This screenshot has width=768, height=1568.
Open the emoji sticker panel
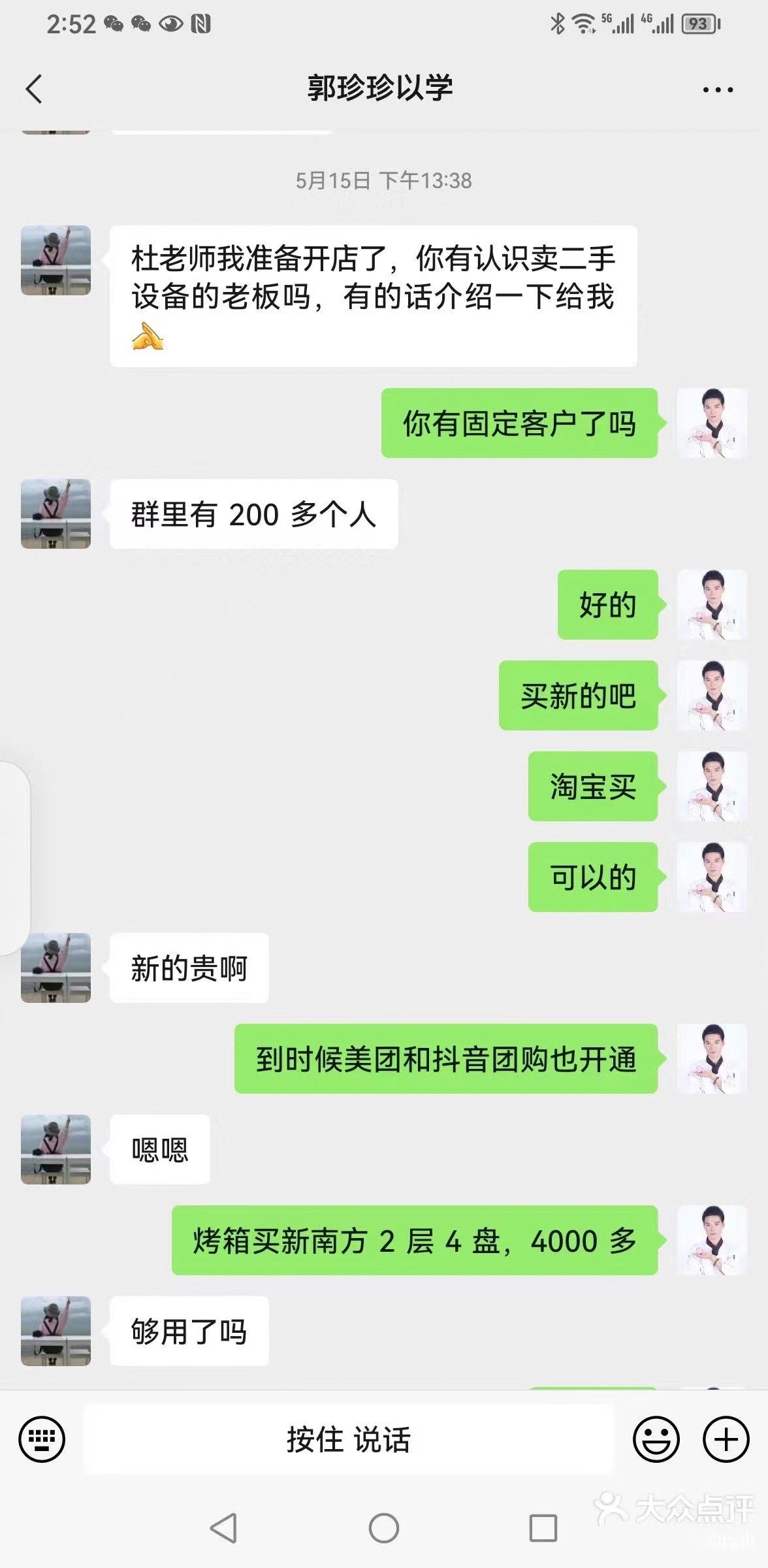click(656, 1439)
